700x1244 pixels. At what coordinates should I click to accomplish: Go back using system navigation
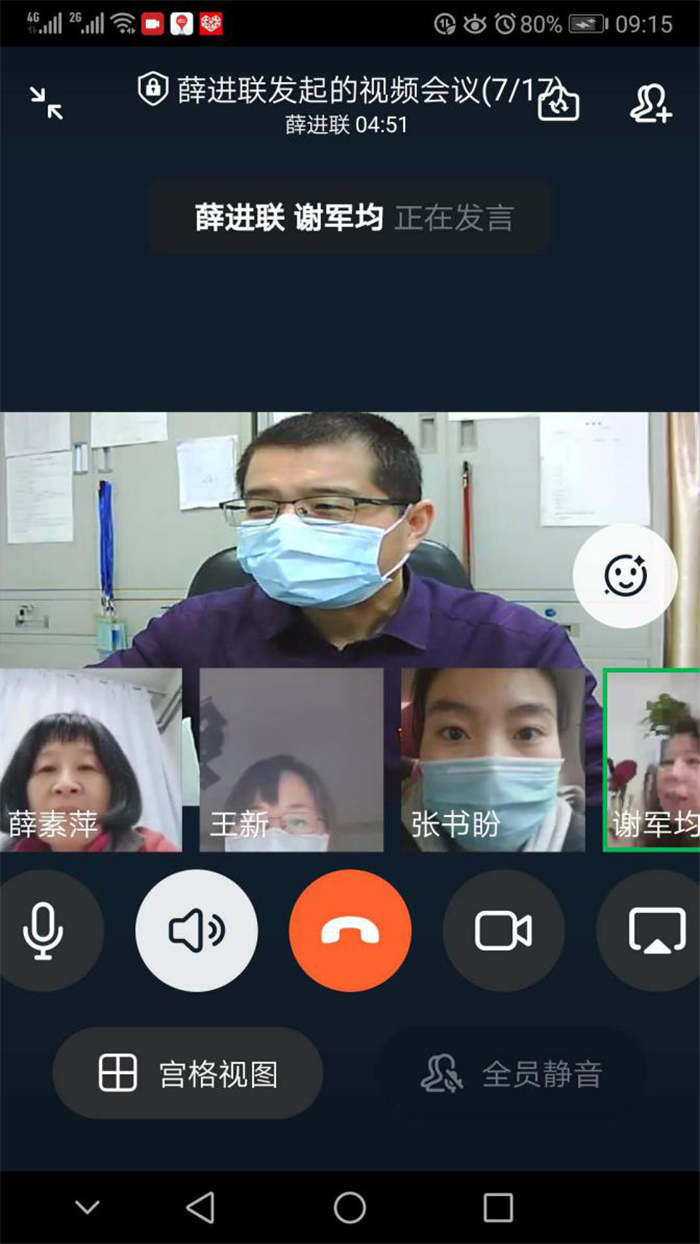201,1207
